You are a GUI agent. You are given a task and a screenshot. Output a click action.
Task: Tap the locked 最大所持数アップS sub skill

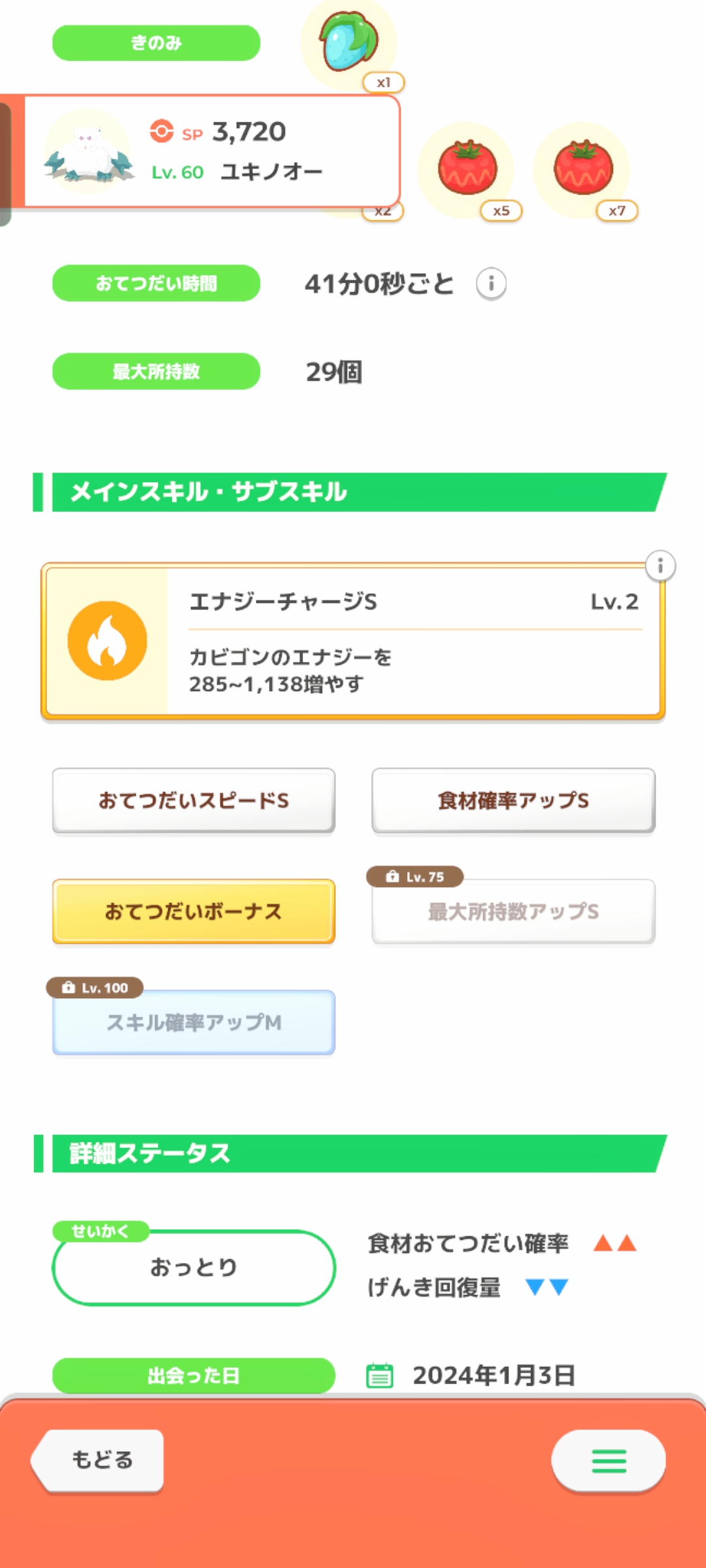point(513,911)
